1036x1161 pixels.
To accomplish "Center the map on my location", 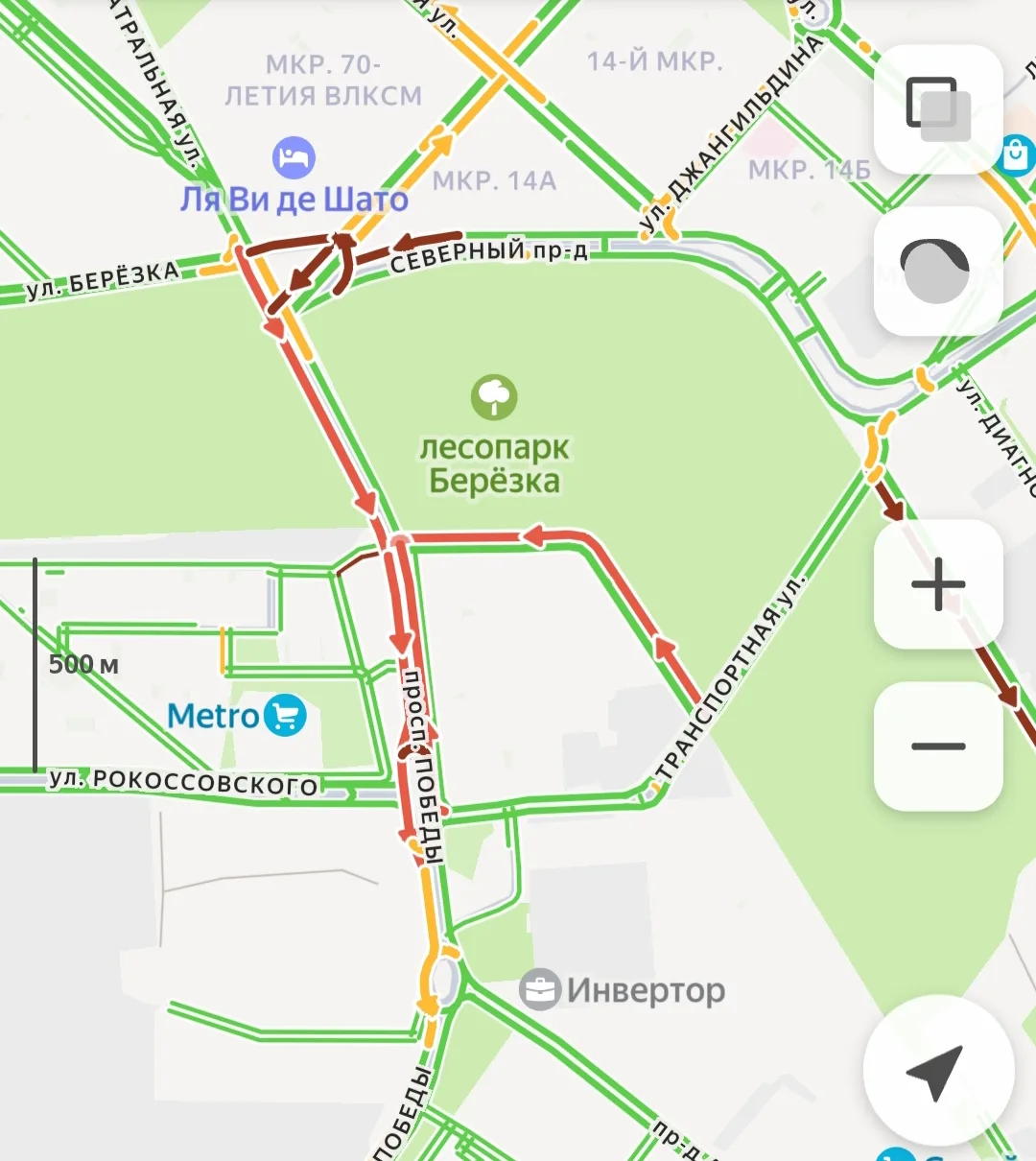I will pyautogui.click(x=937, y=1071).
